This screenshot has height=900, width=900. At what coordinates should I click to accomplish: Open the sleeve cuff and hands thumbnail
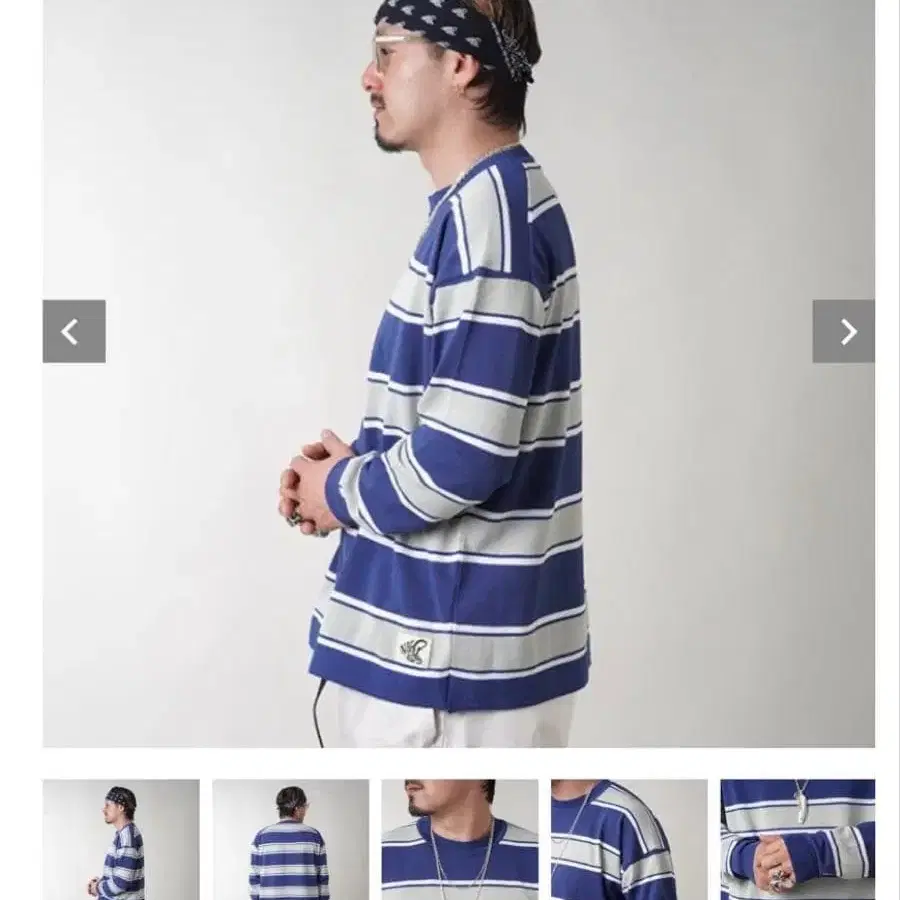[x=797, y=839]
